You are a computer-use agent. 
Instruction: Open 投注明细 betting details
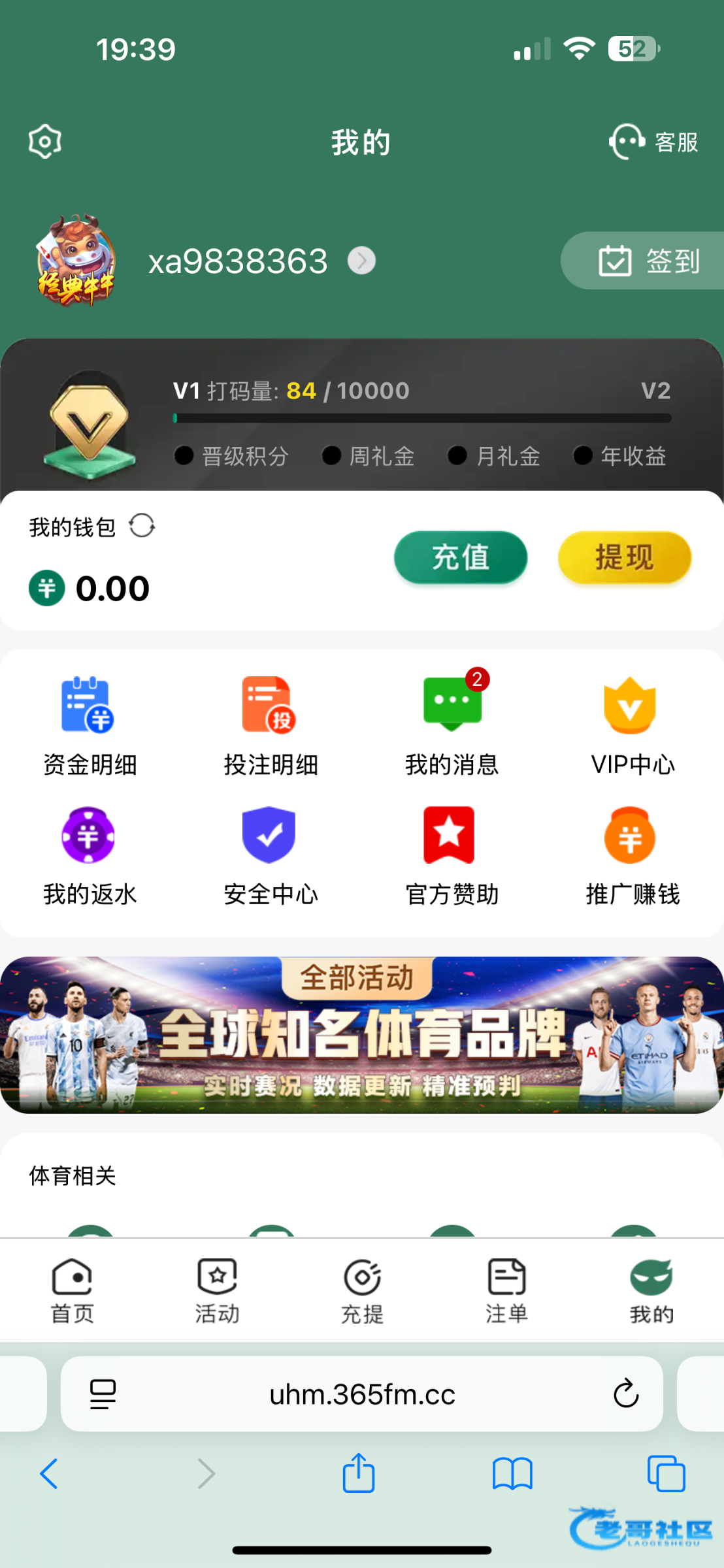pyautogui.click(x=271, y=725)
